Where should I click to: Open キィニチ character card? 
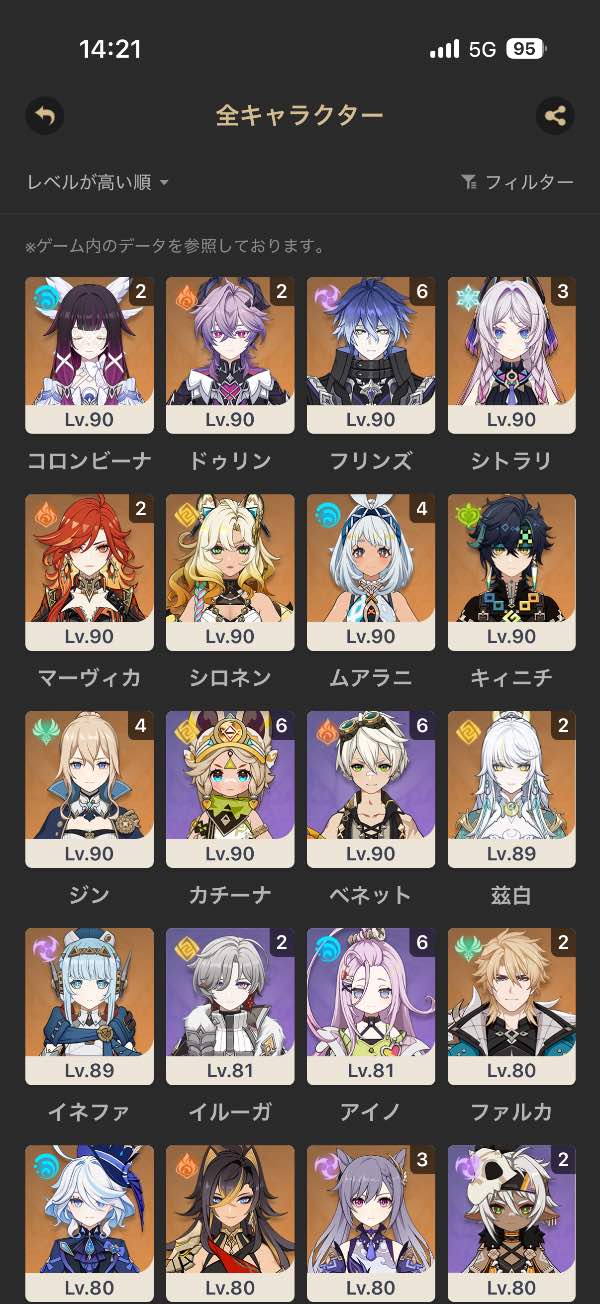click(x=512, y=572)
